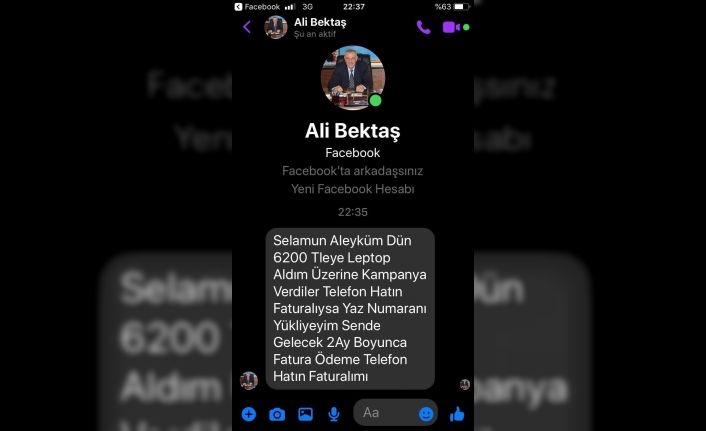Record a voice message with the microphone
This screenshot has width=706, height=431.
click(333, 413)
